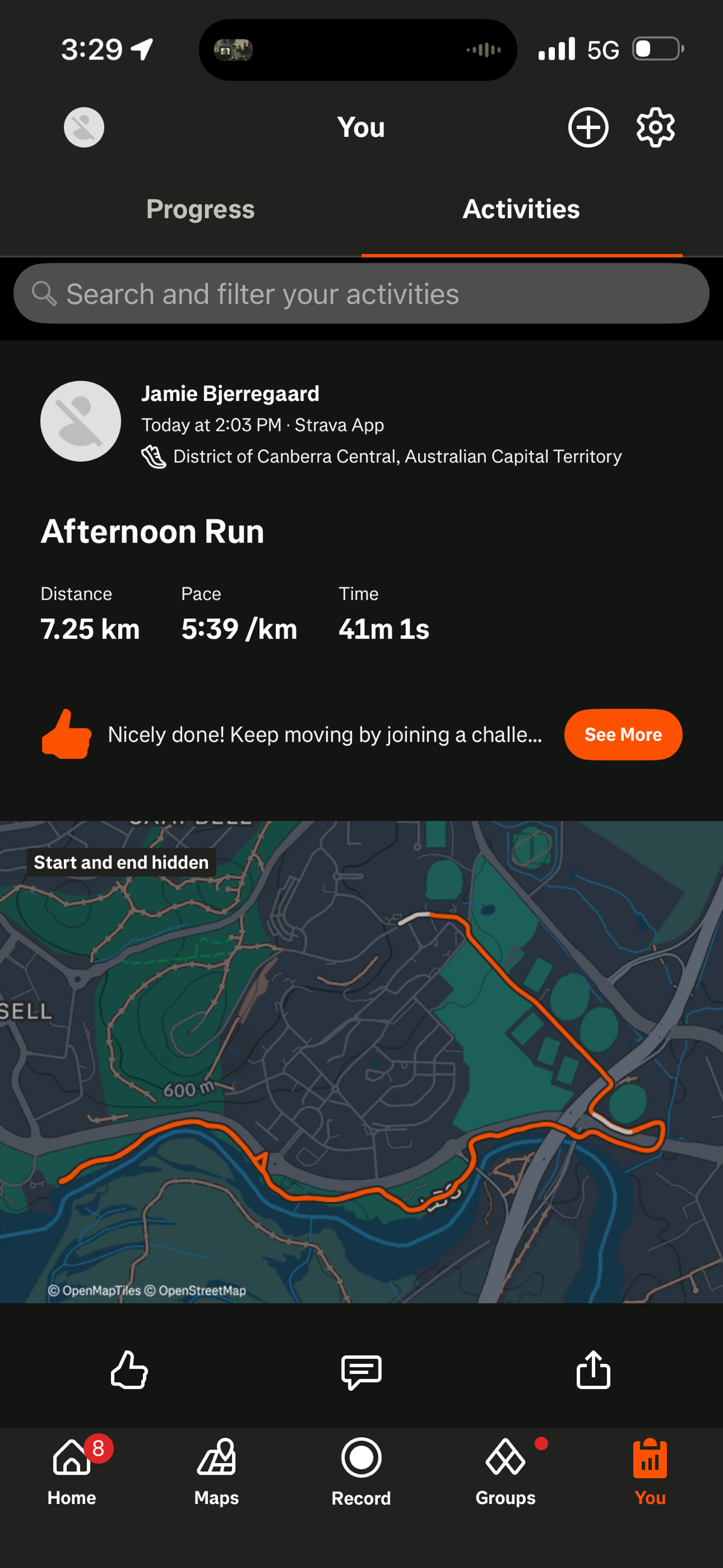This screenshot has width=723, height=1568.
Task: Open the settings gear
Action: (655, 127)
